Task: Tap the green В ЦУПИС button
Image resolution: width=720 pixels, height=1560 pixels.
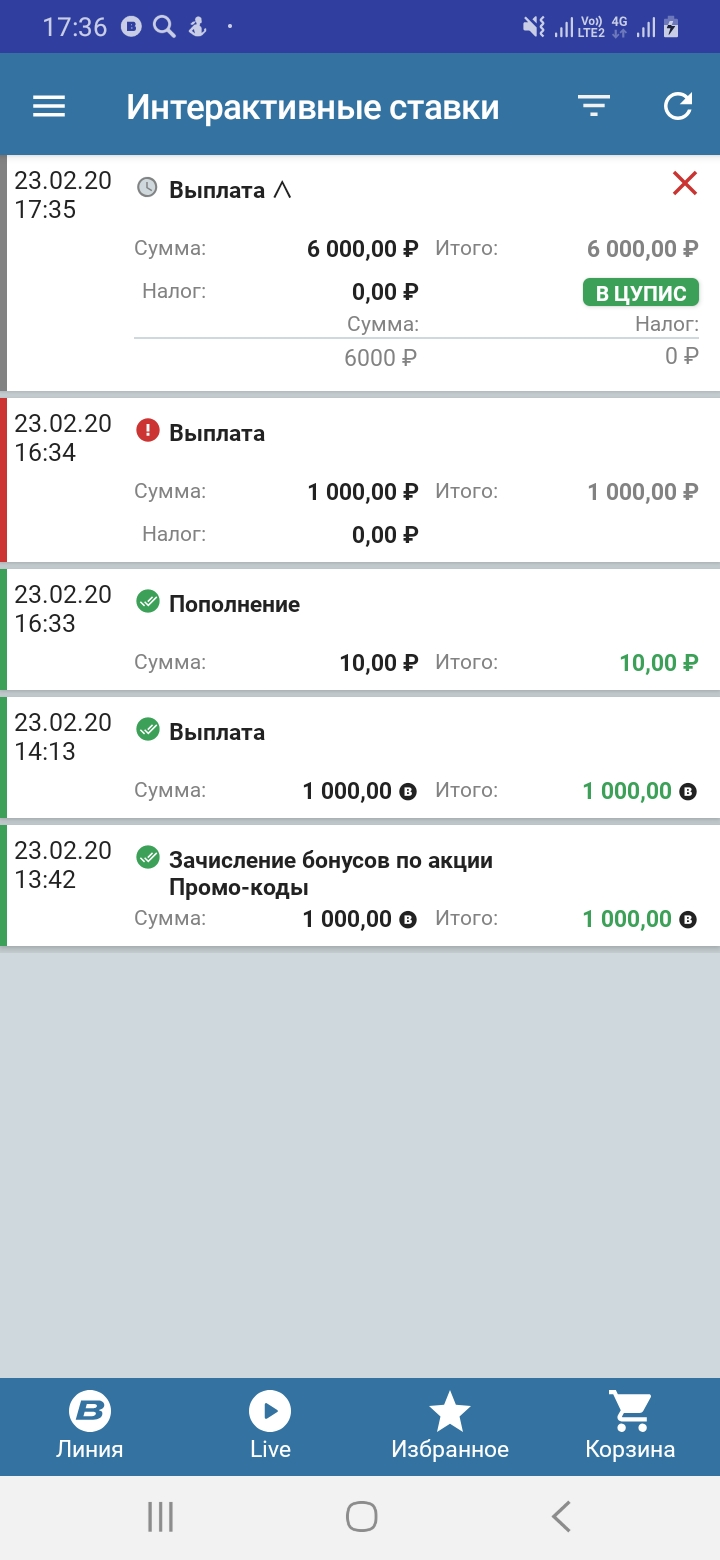Action: (641, 293)
